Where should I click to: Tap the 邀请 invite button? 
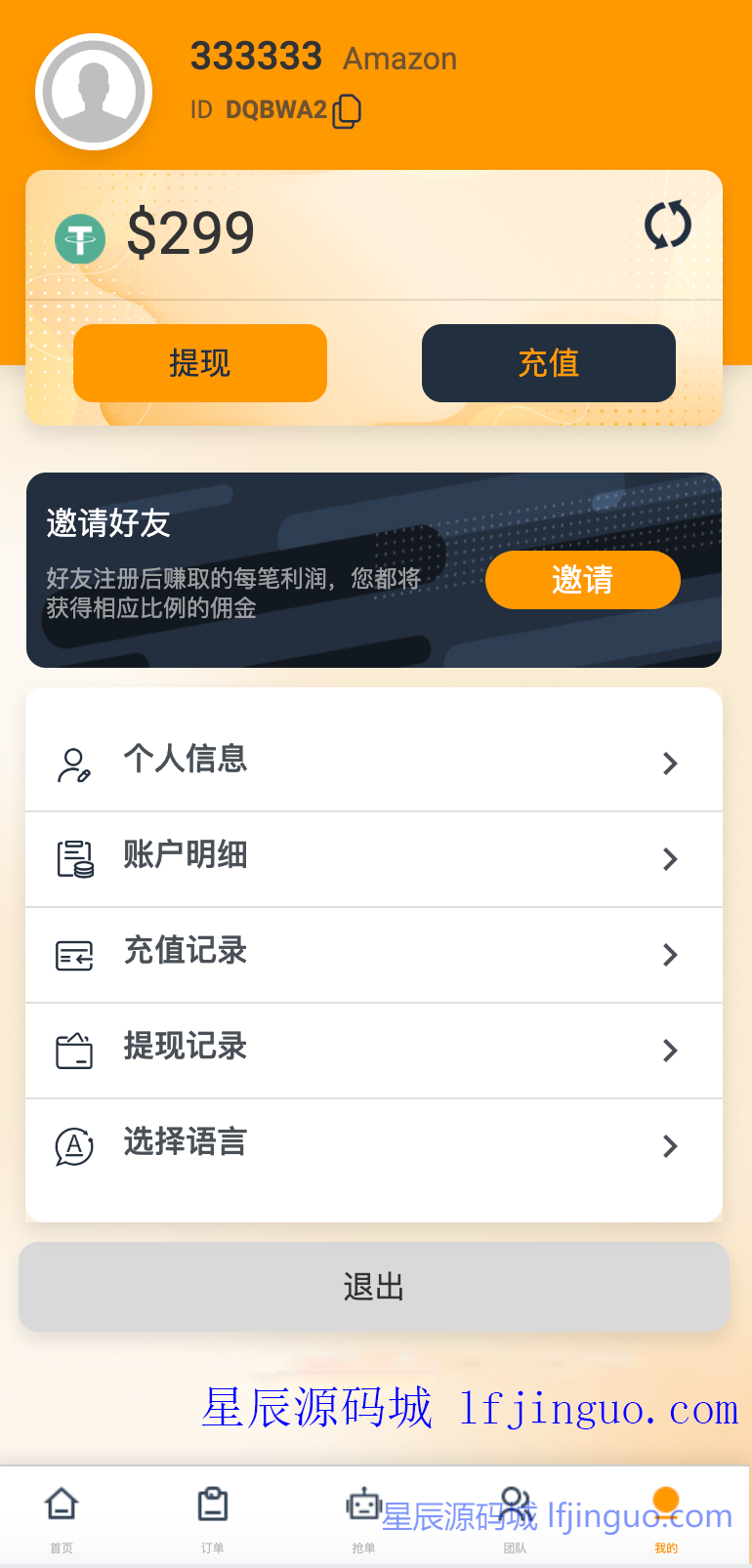(x=582, y=580)
